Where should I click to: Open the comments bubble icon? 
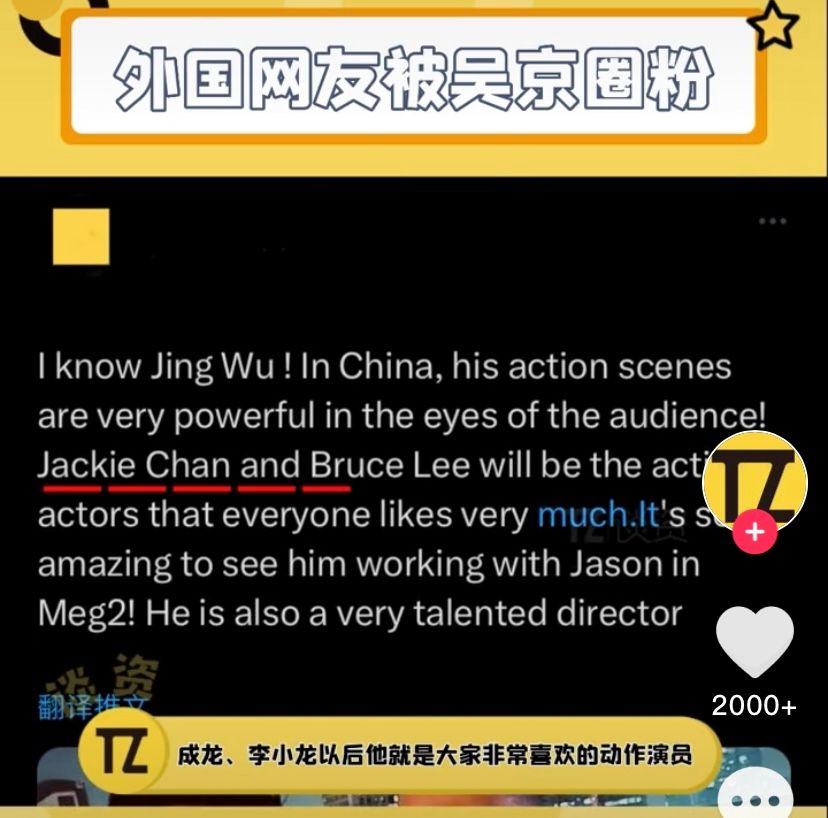(755, 798)
